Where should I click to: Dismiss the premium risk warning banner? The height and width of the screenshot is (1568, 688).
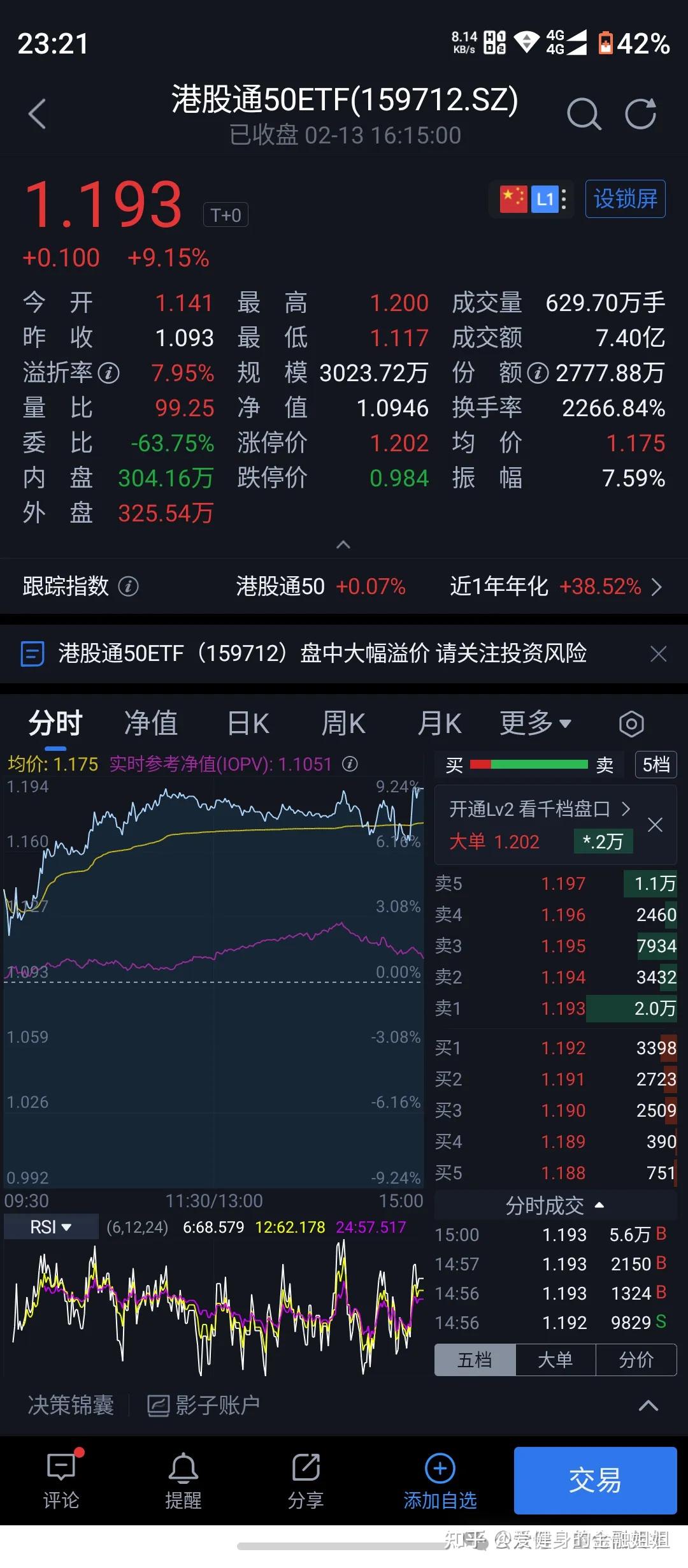point(659,654)
